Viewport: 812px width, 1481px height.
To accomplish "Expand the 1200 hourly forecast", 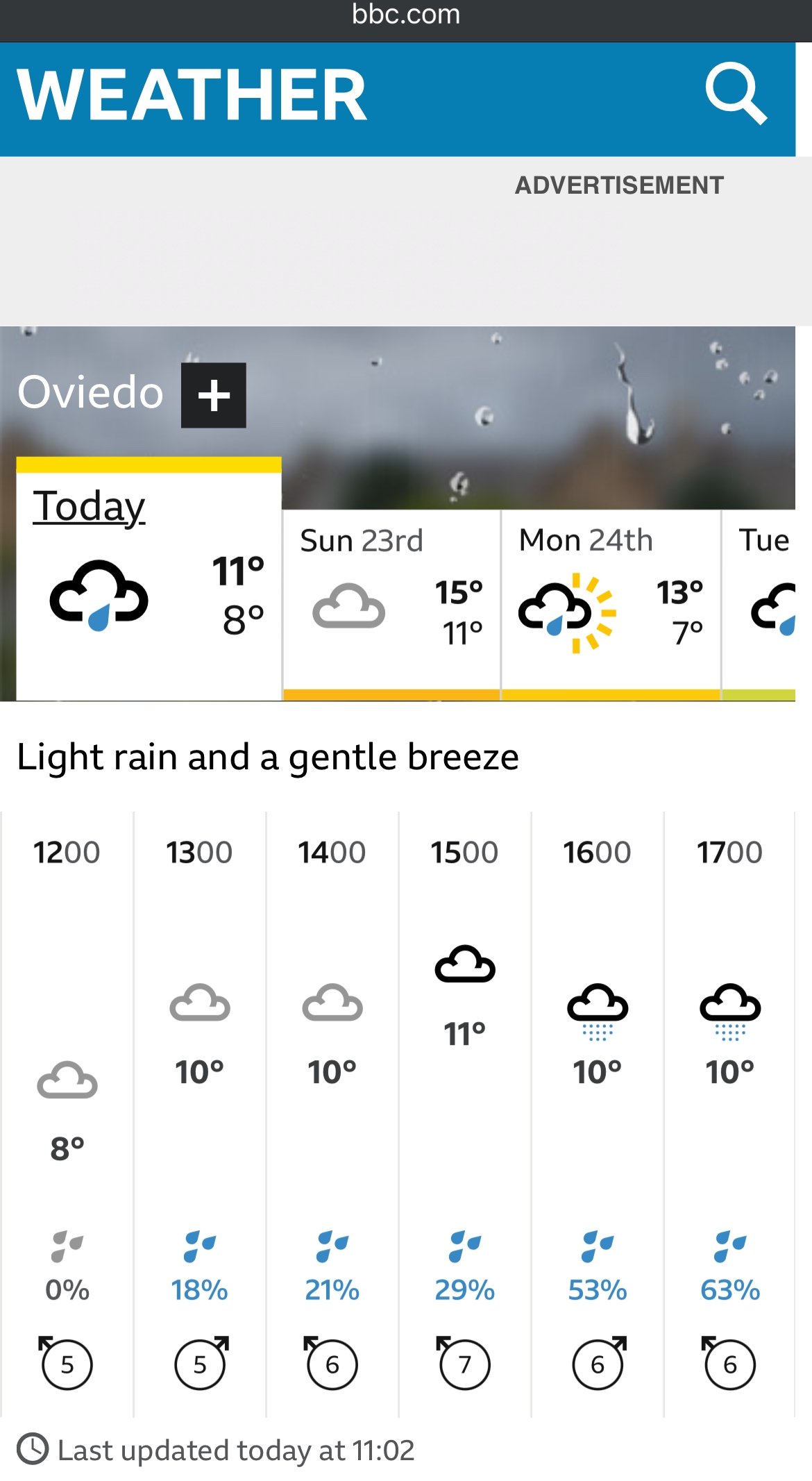I will click(x=67, y=1111).
